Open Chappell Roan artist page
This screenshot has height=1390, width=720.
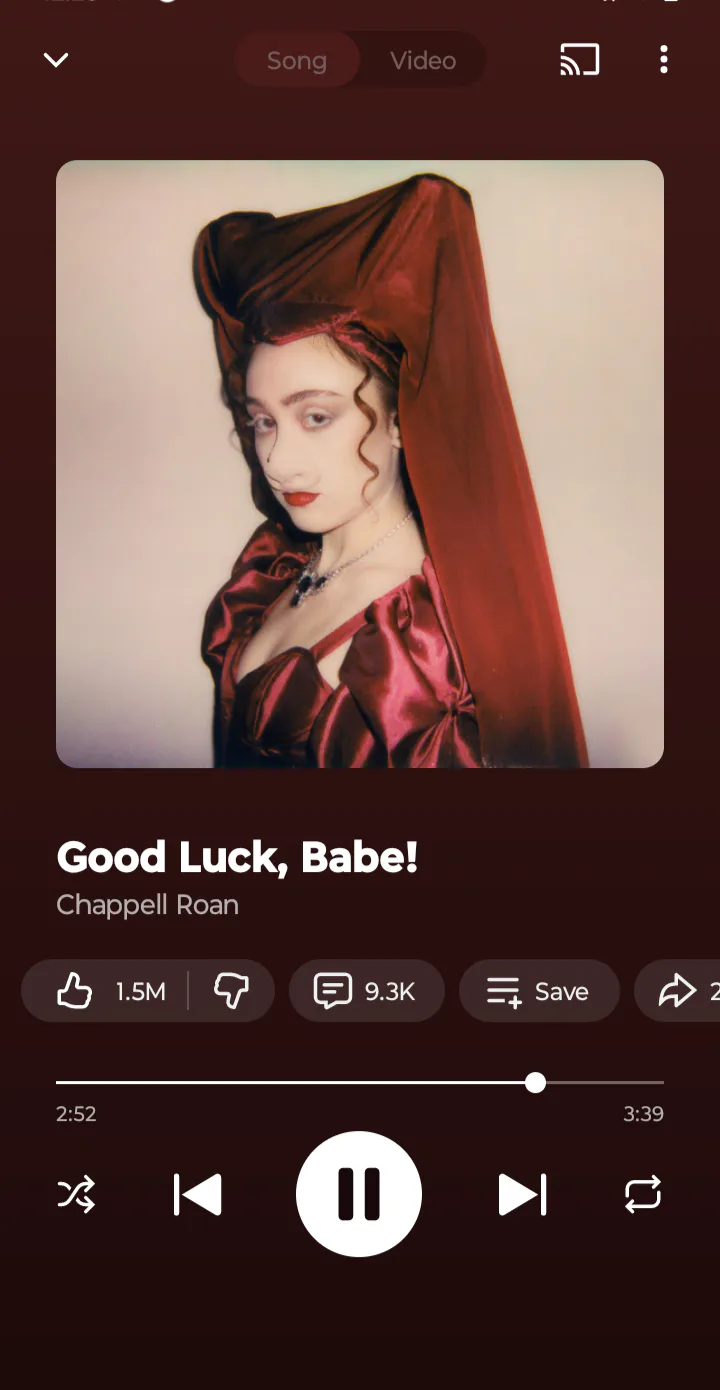pyautogui.click(x=147, y=905)
